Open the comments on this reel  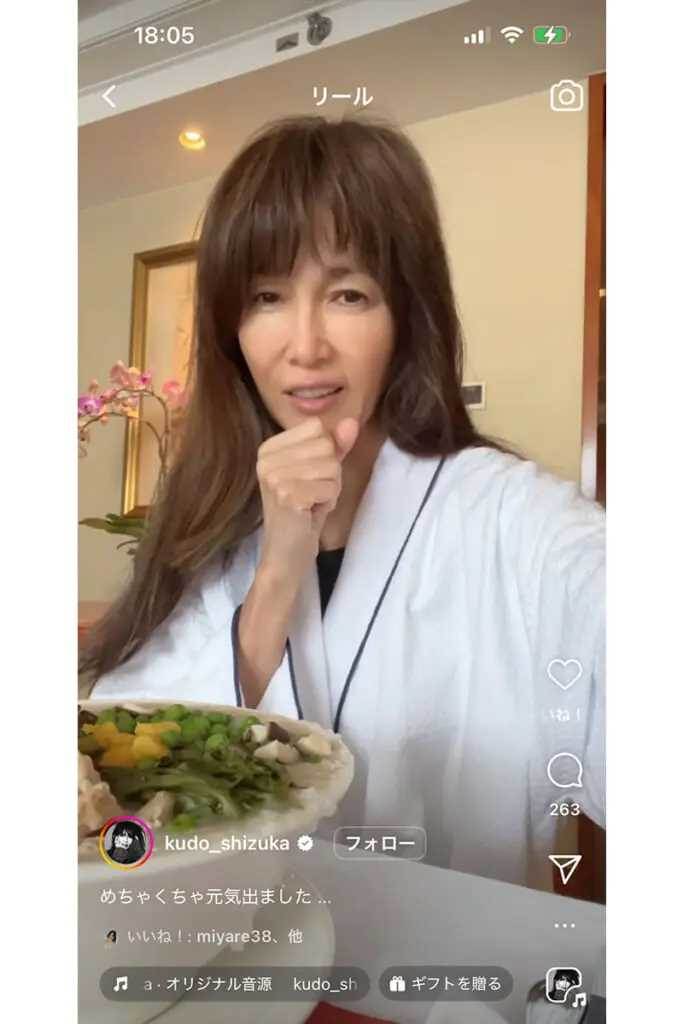(x=564, y=771)
